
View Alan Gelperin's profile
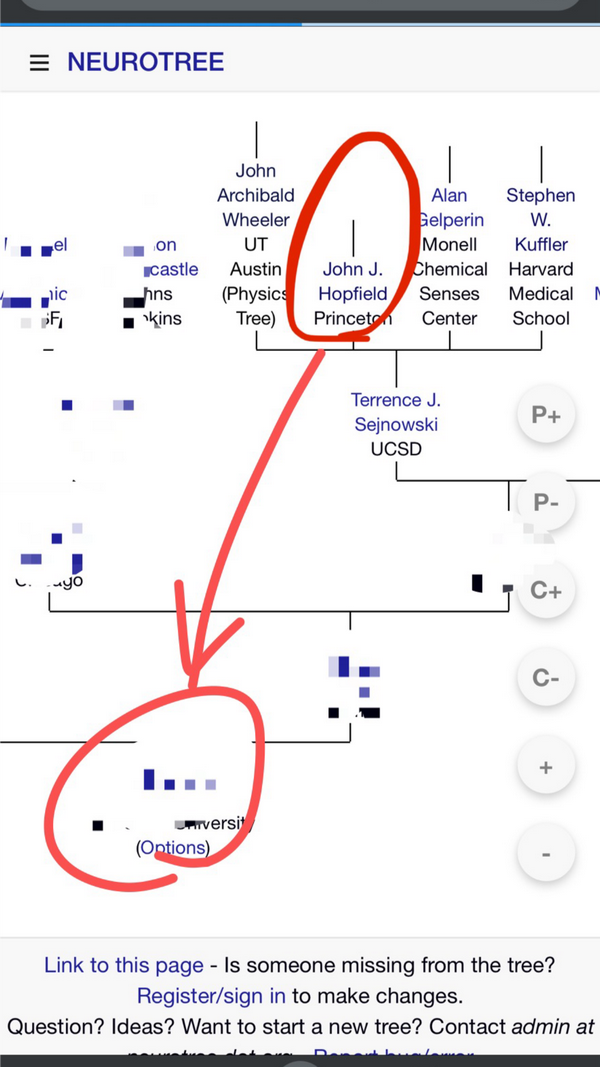pos(451,207)
